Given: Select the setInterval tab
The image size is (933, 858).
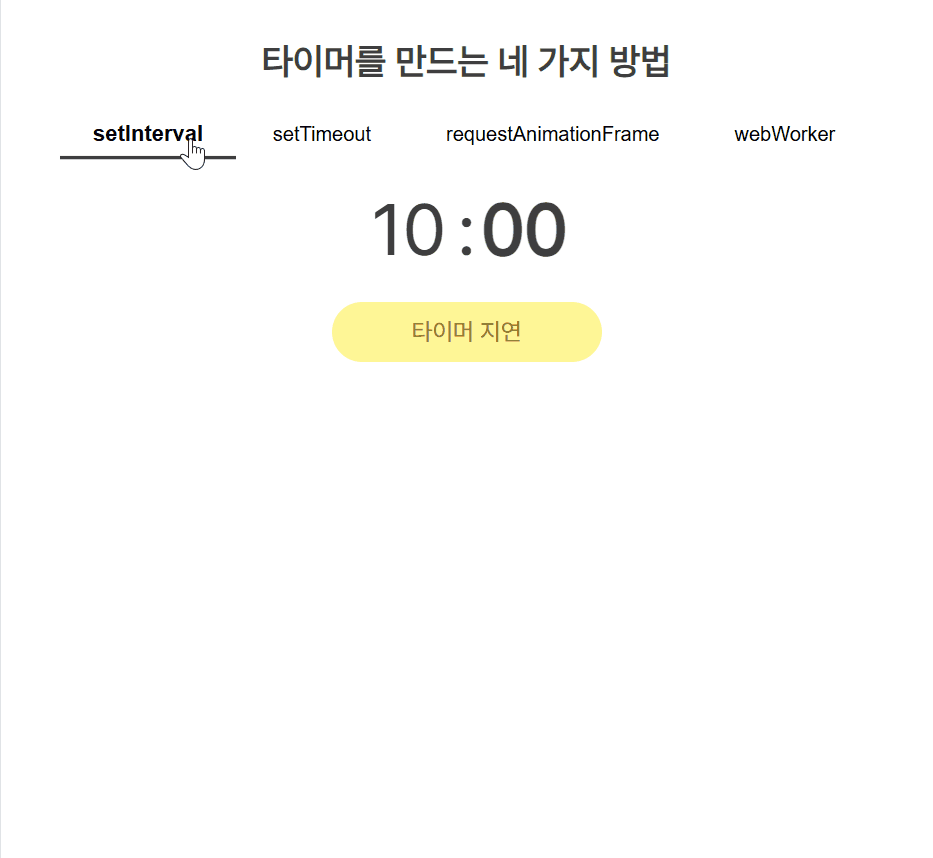Looking at the screenshot, I should [x=147, y=134].
